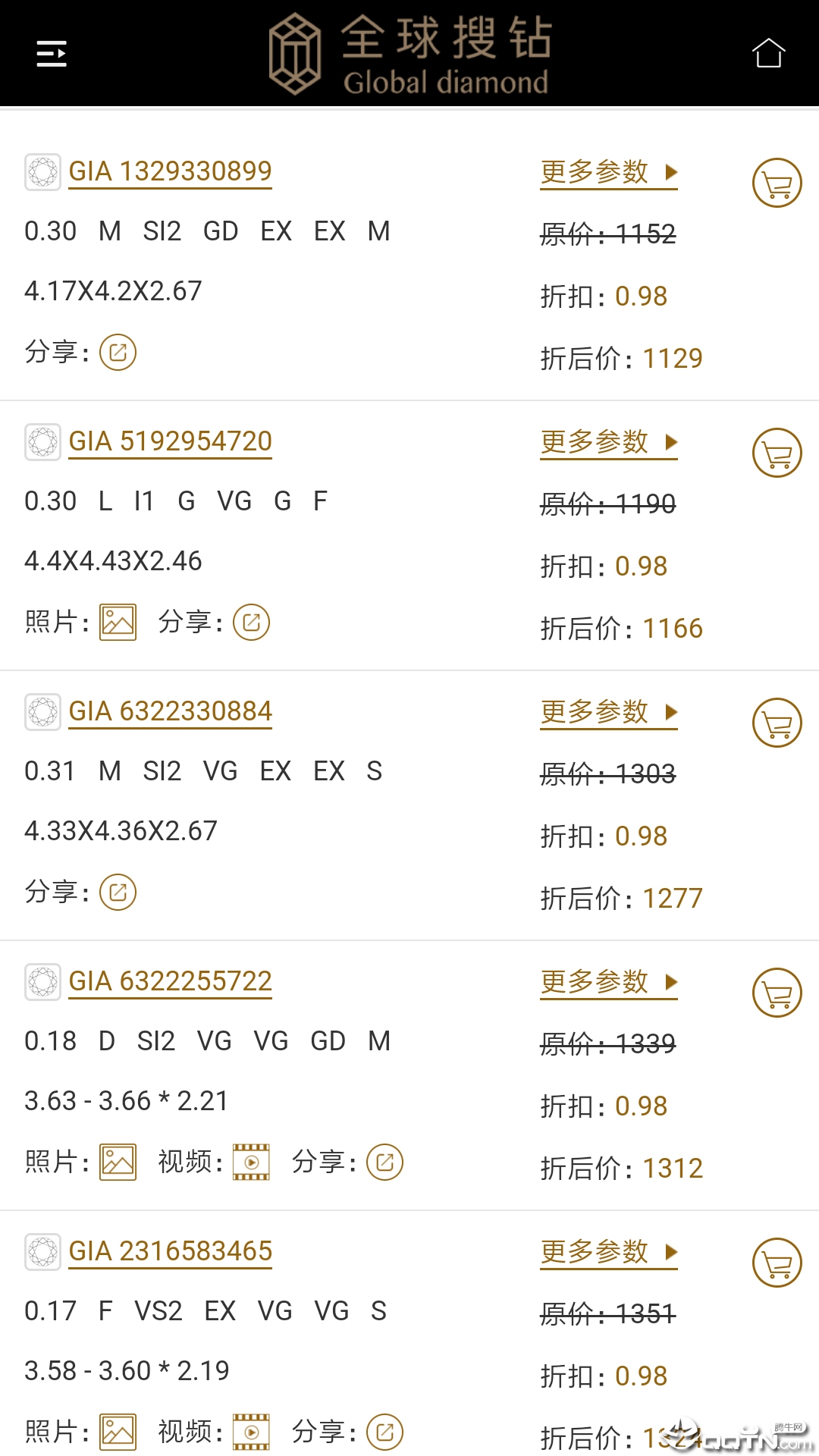Viewport: 819px width, 1456px height.
Task: View the photo of GIA 6322255722
Action: click(x=118, y=1163)
